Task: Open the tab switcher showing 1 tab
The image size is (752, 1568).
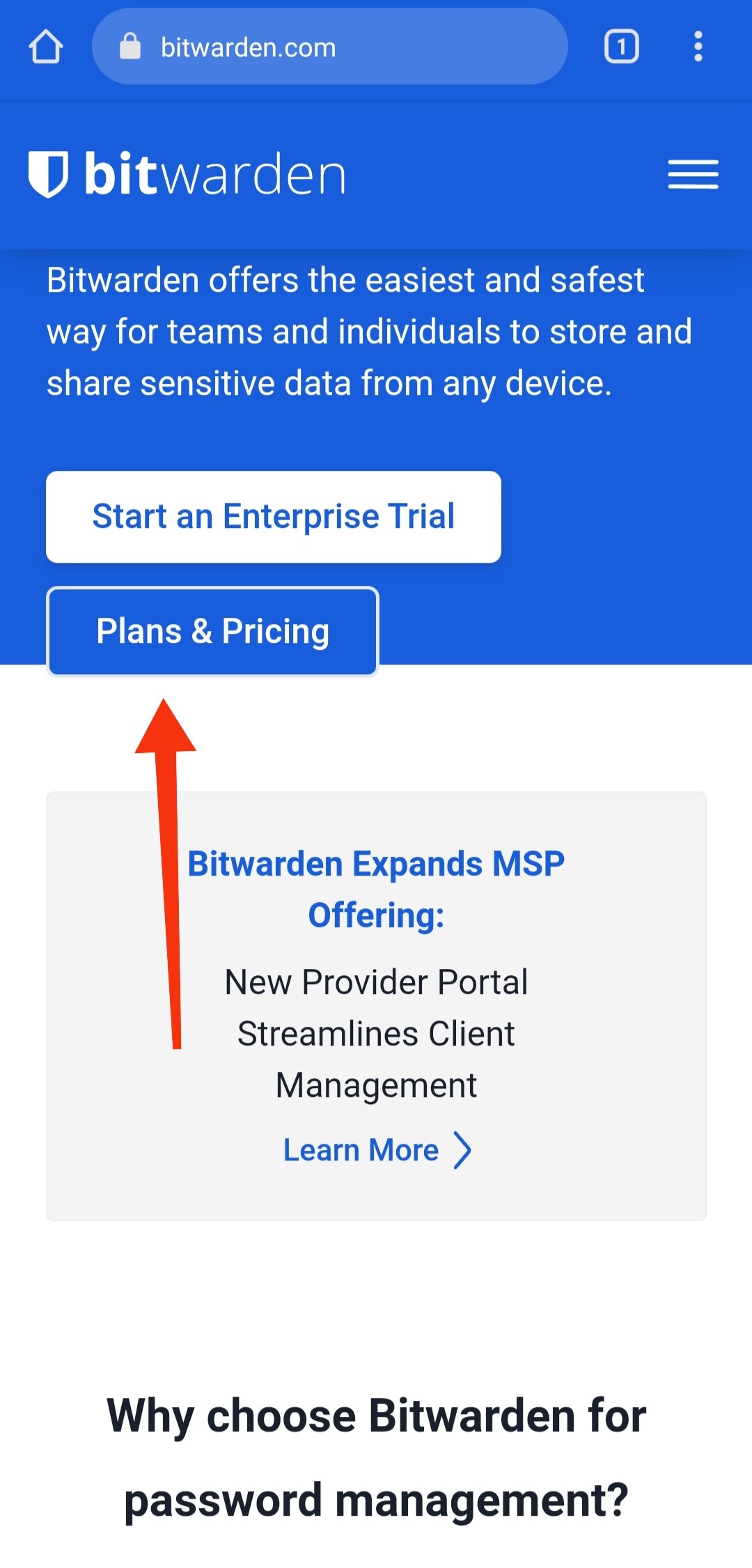Action: point(621,47)
